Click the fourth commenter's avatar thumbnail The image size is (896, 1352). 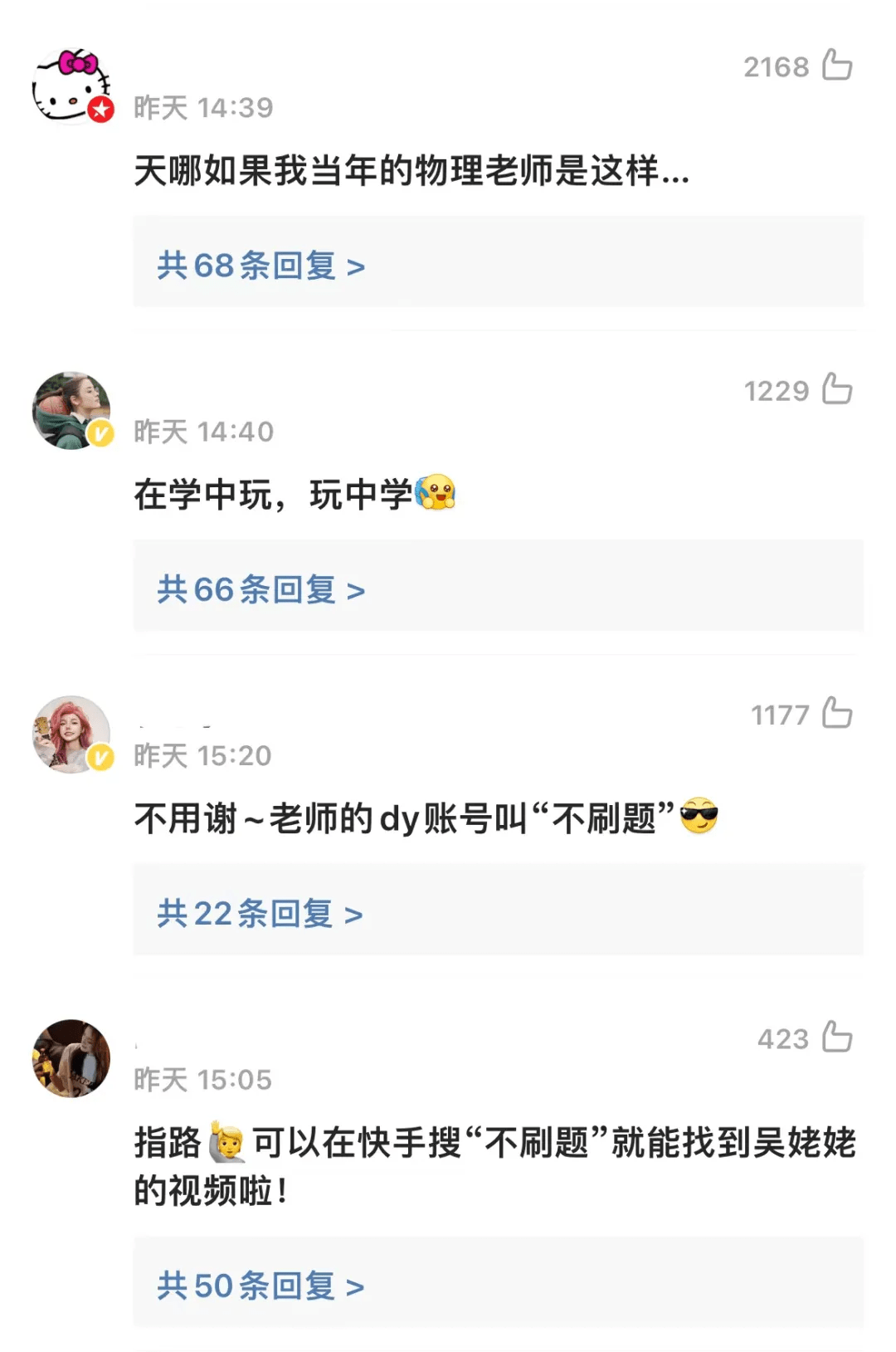pyautogui.click(x=71, y=1054)
